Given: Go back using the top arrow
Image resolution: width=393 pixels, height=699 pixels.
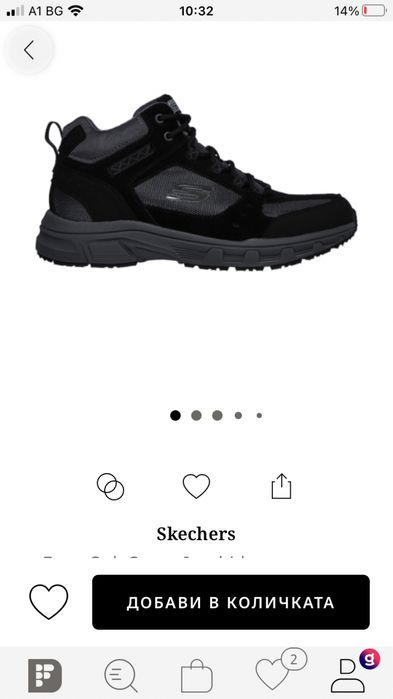Looking at the screenshot, I should [x=29, y=50].
